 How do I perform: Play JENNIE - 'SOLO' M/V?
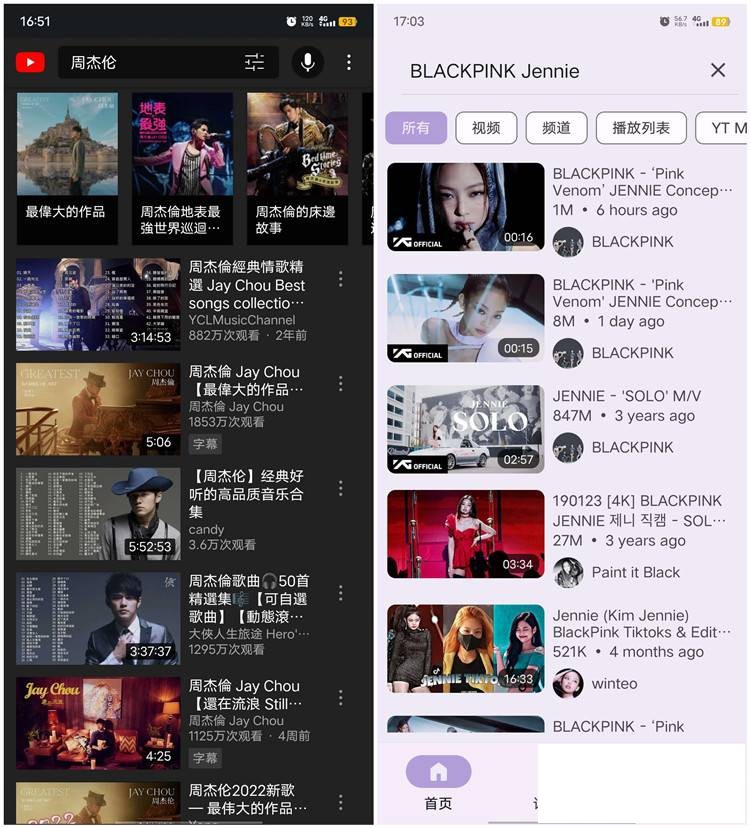[466, 429]
